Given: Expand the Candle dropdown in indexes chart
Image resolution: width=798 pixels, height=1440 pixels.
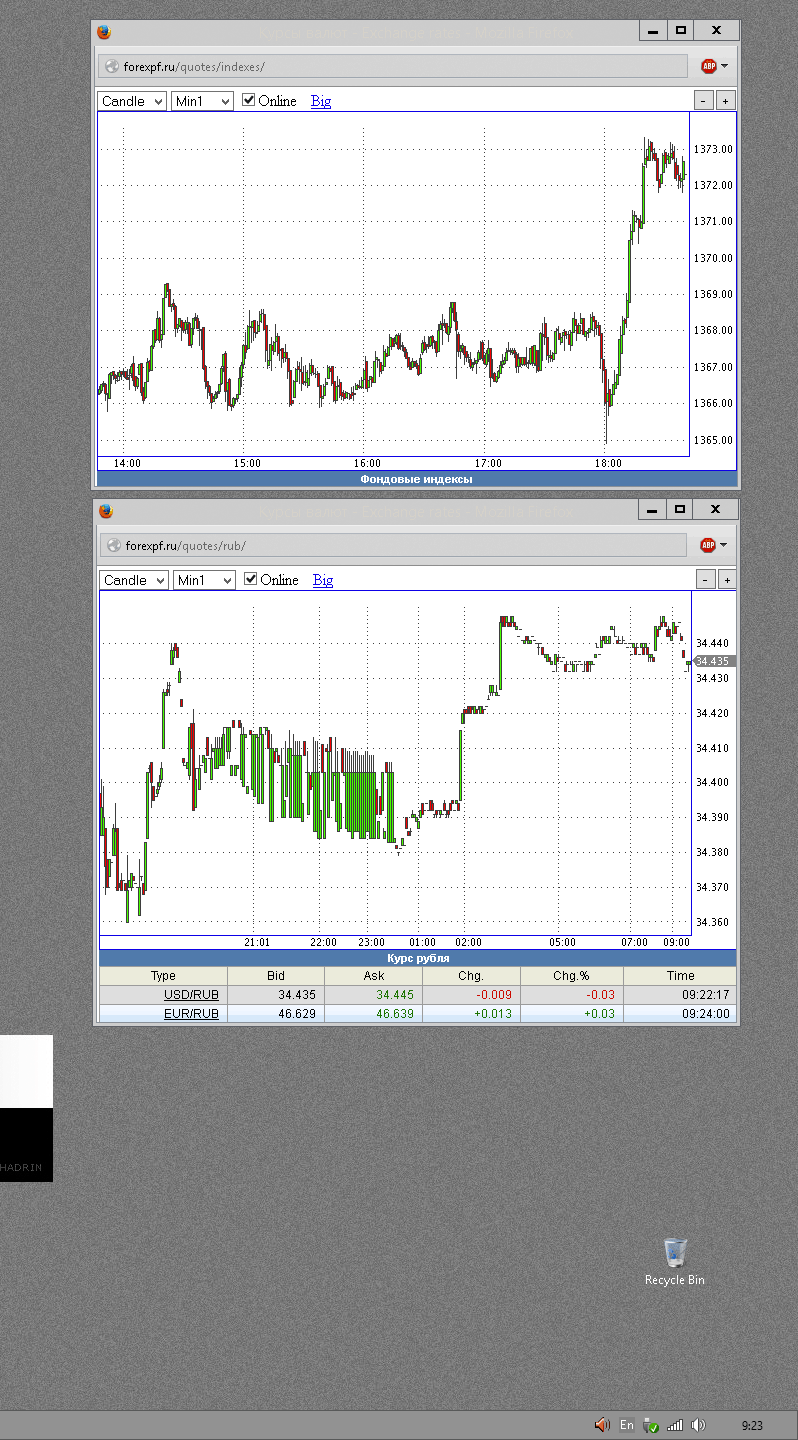Looking at the screenshot, I should [132, 101].
